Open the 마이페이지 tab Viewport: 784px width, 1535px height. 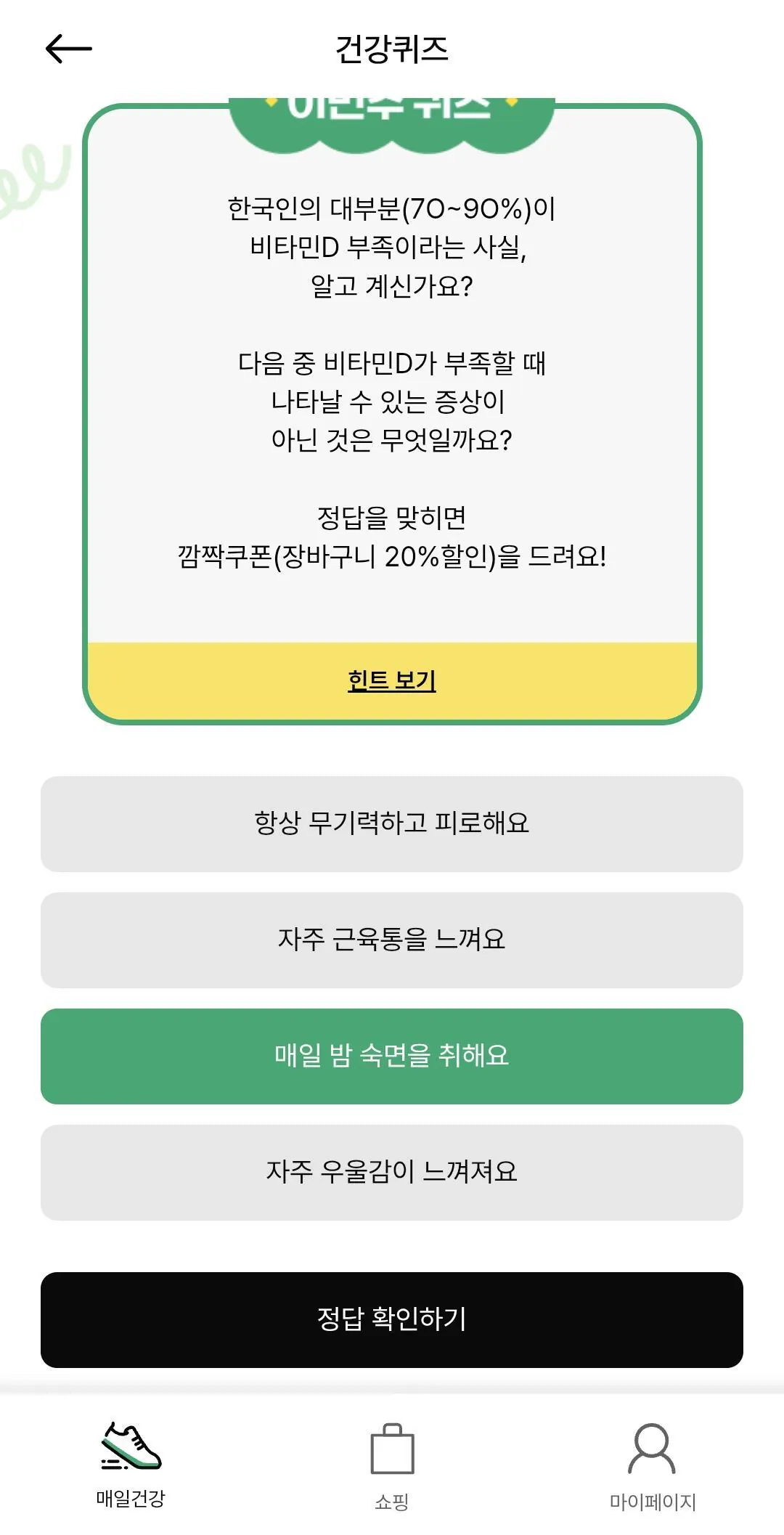pyautogui.click(x=652, y=1465)
